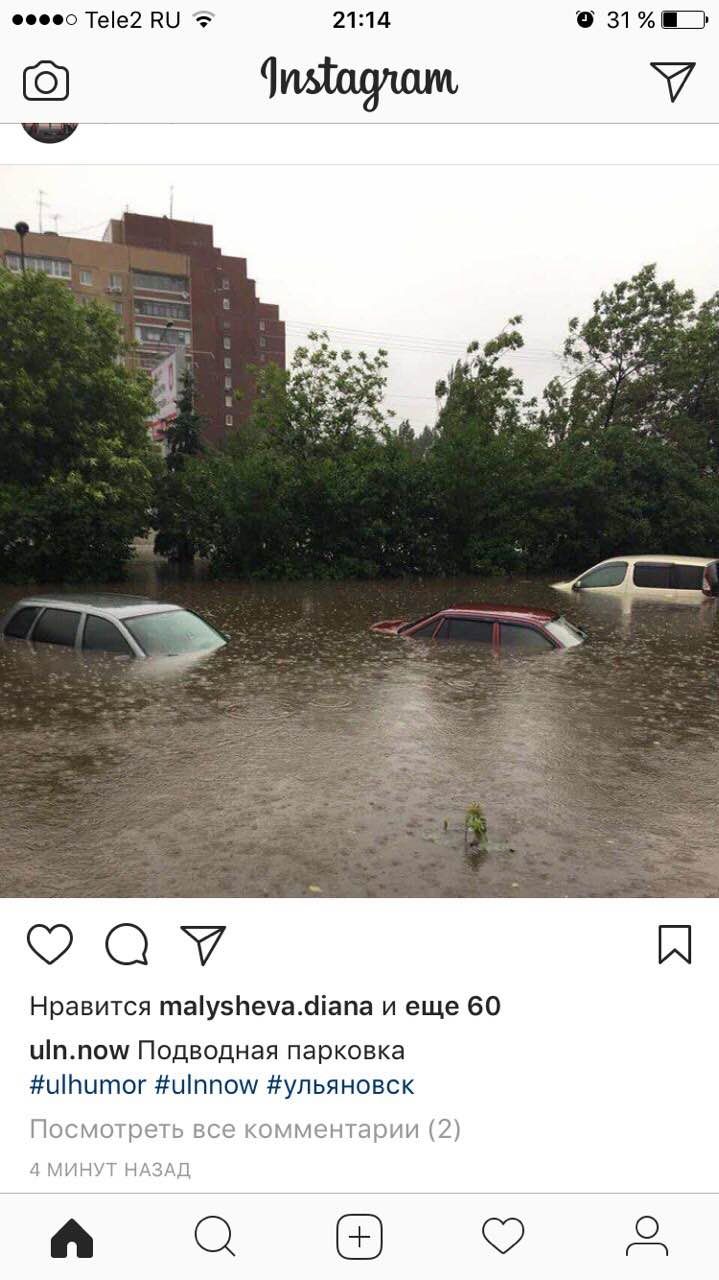View all 2 comments
Screen dimensions: 719x1280
point(245,1129)
